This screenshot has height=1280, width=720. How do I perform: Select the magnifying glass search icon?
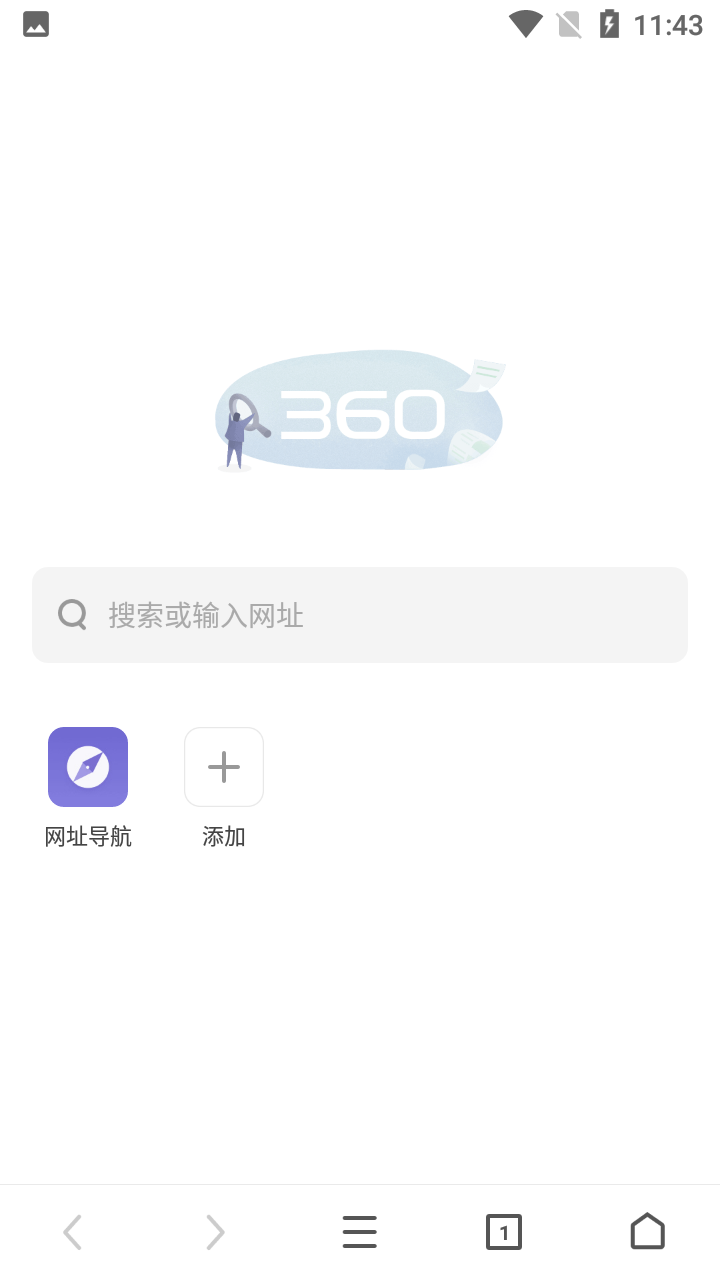tap(72, 614)
